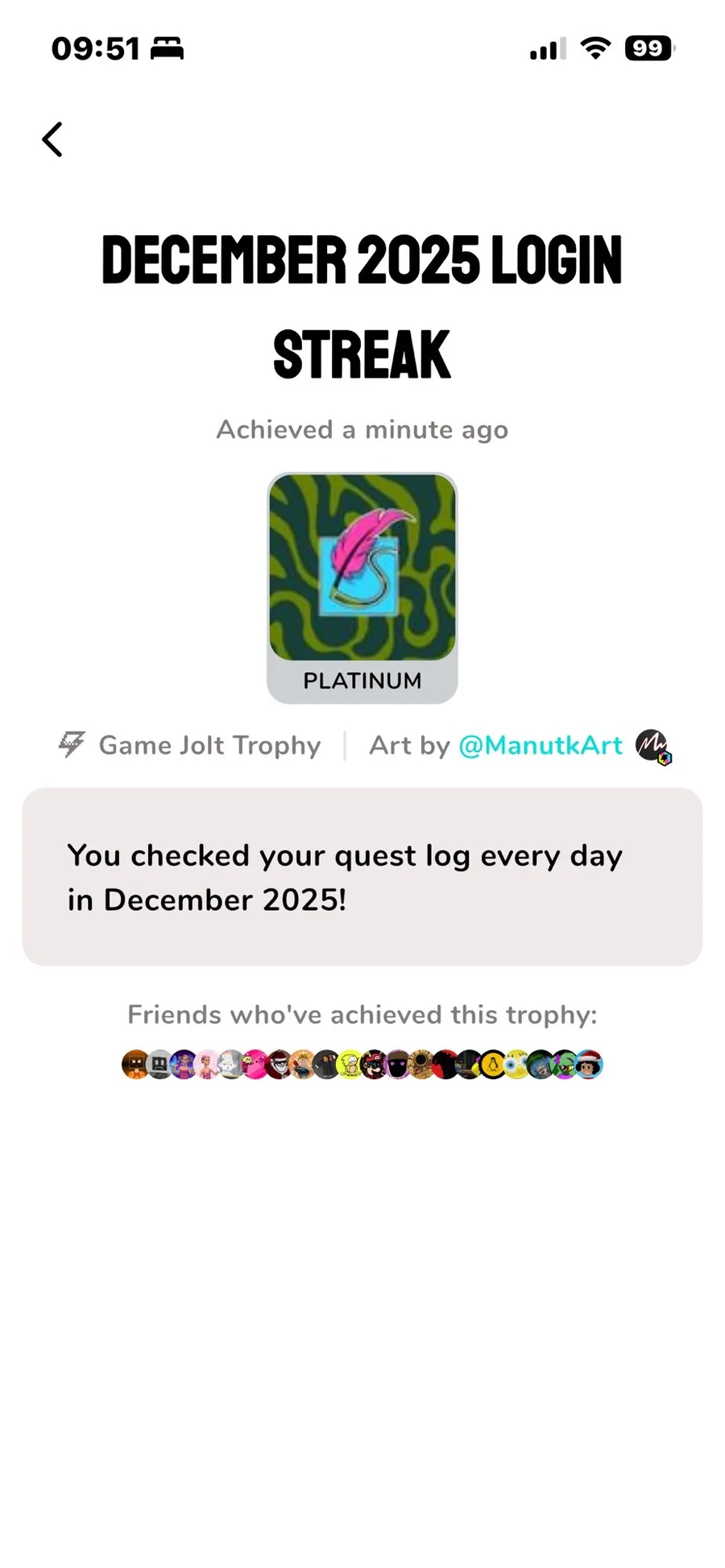The image size is (725, 1568).
Task: View the Platinum trophy image
Action: click(362, 568)
